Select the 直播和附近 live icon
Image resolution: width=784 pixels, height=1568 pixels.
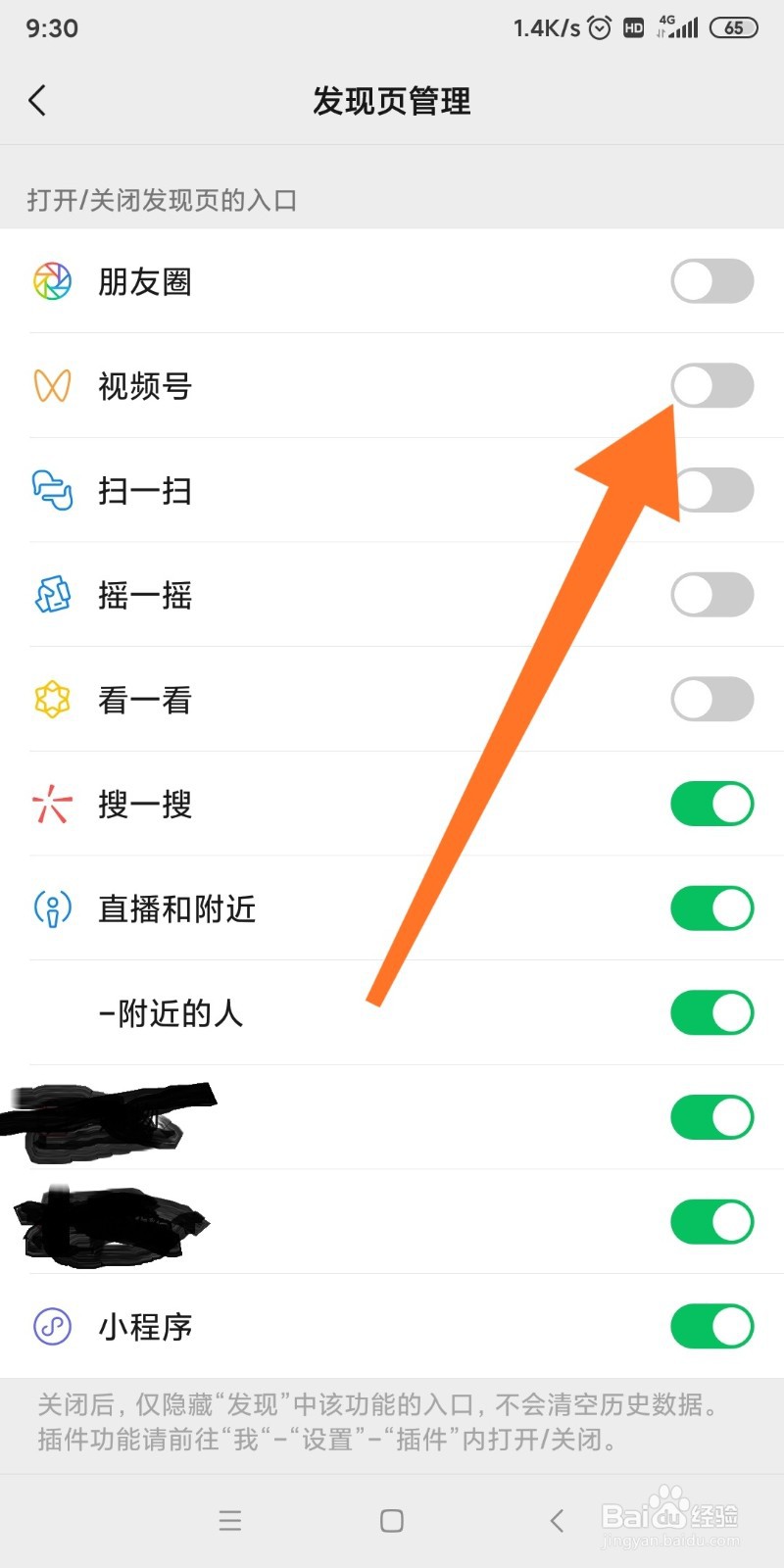click(x=53, y=908)
